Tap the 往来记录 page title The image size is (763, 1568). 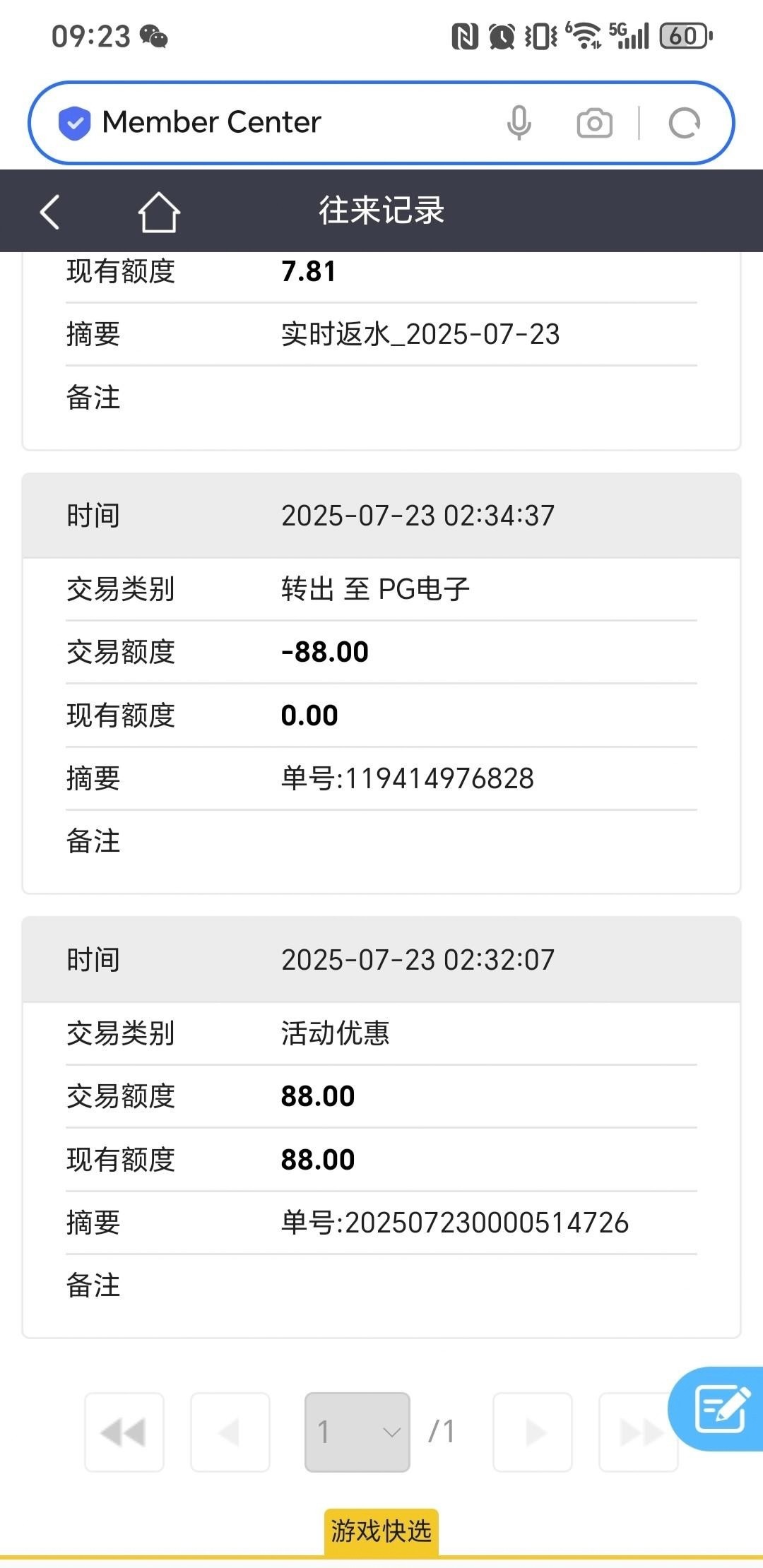[379, 210]
